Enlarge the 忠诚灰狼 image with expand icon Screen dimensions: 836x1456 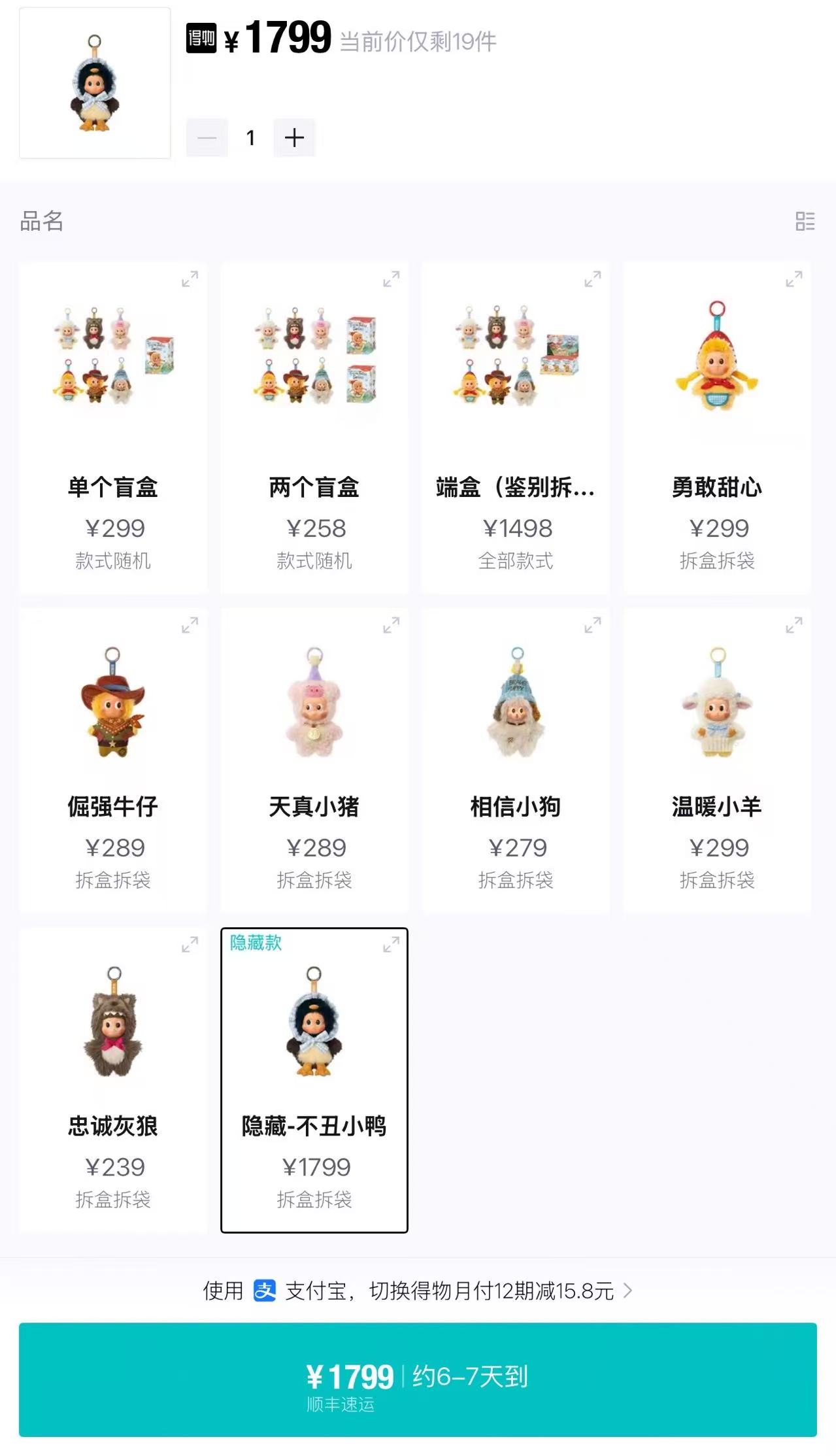pyautogui.click(x=190, y=945)
